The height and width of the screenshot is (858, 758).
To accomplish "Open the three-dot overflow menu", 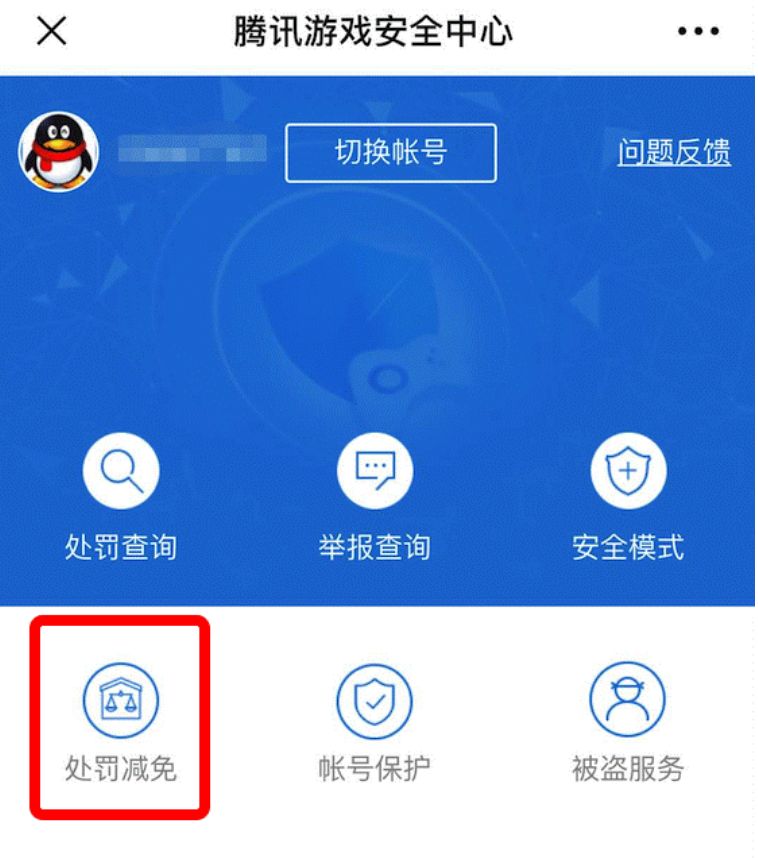I will point(697,32).
